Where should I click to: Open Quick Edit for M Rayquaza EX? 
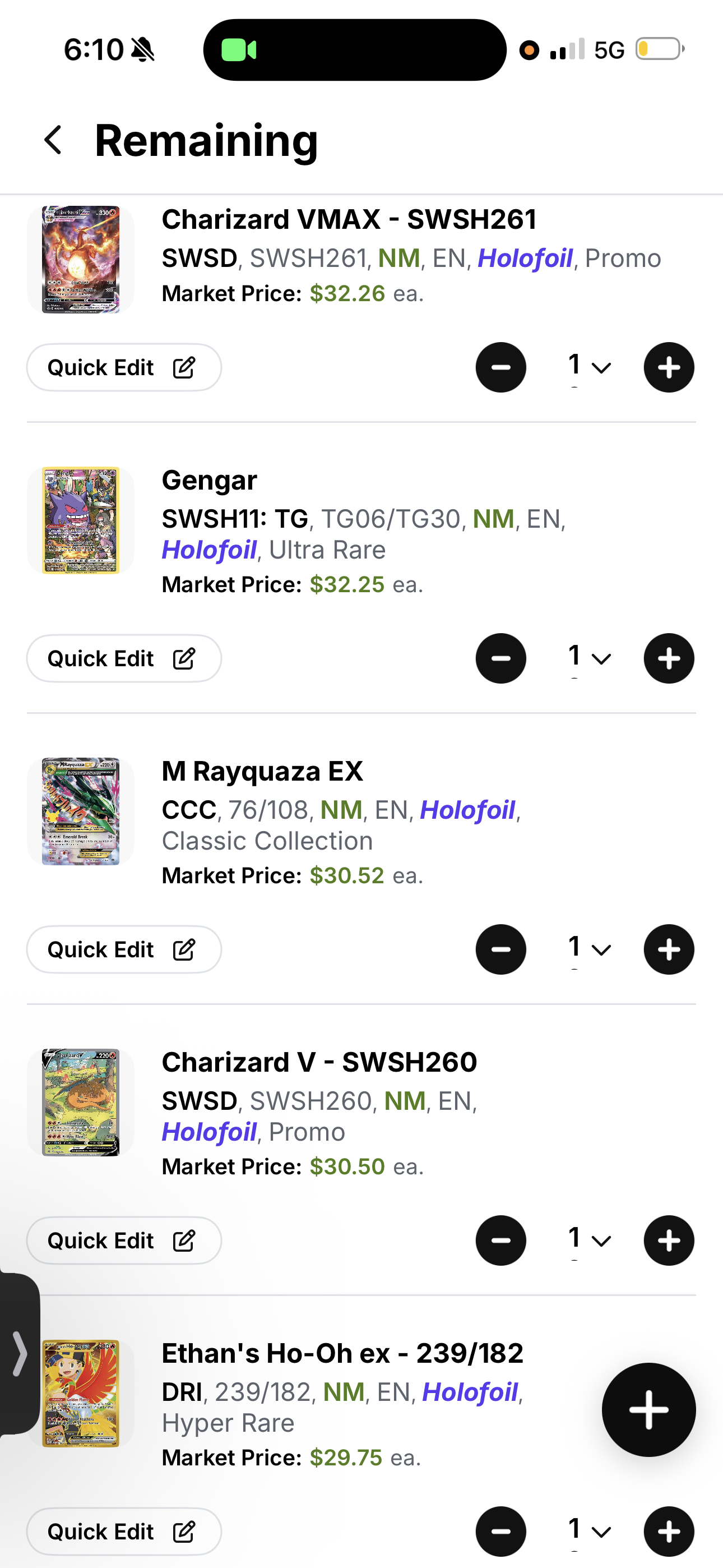tap(124, 949)
